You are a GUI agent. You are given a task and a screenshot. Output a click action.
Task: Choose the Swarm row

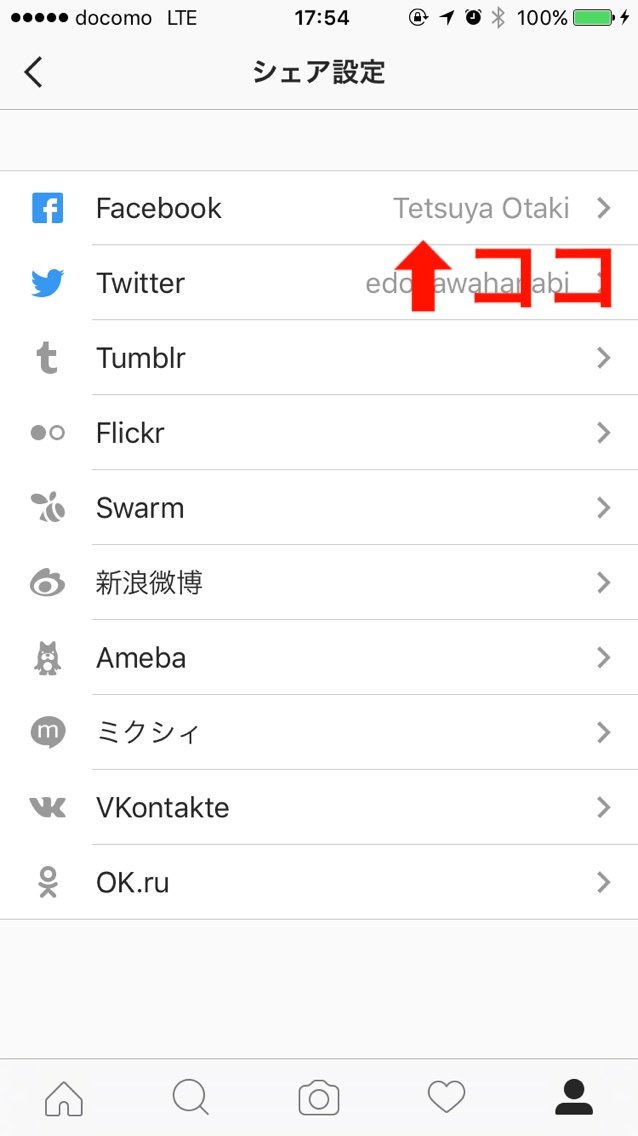pos(319,507)
